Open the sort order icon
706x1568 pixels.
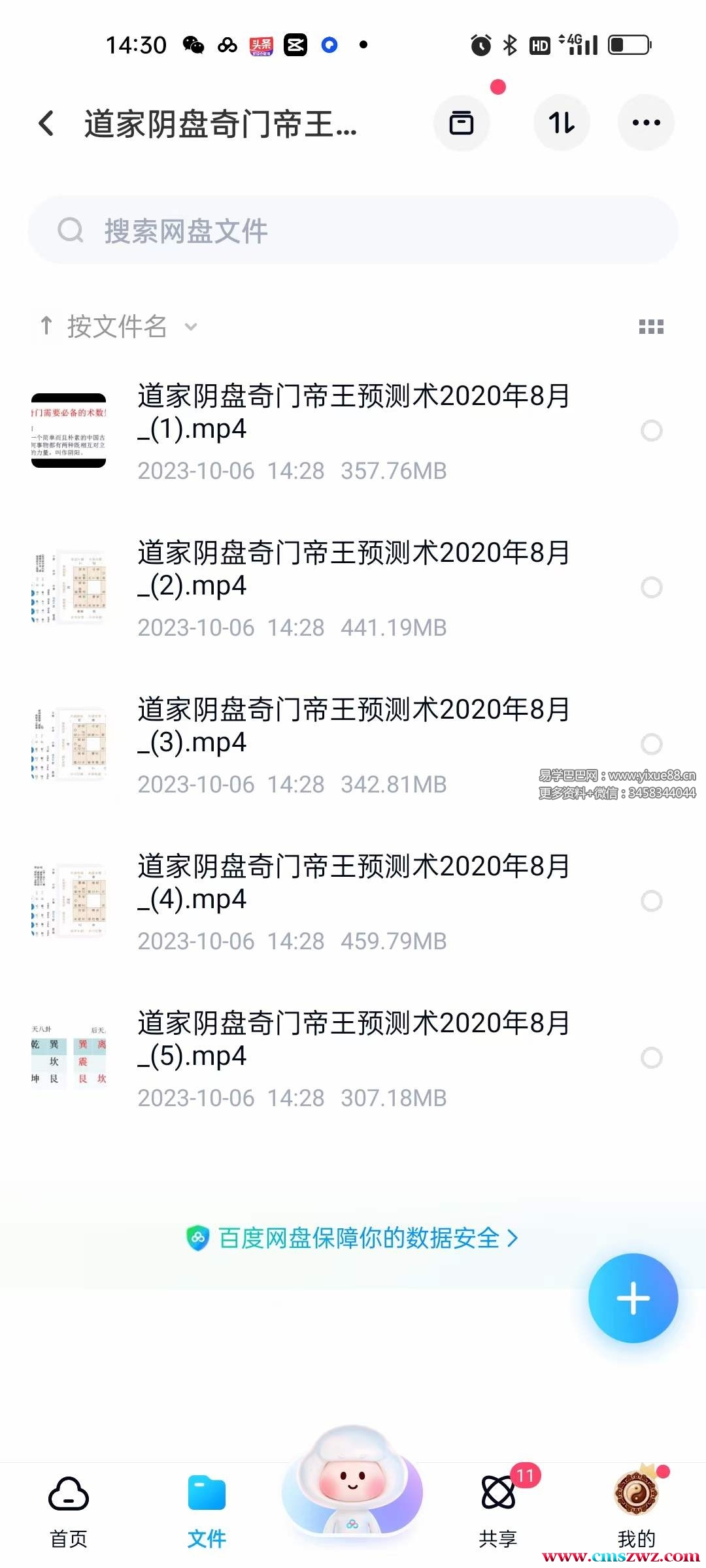click(x=562, y=123)
